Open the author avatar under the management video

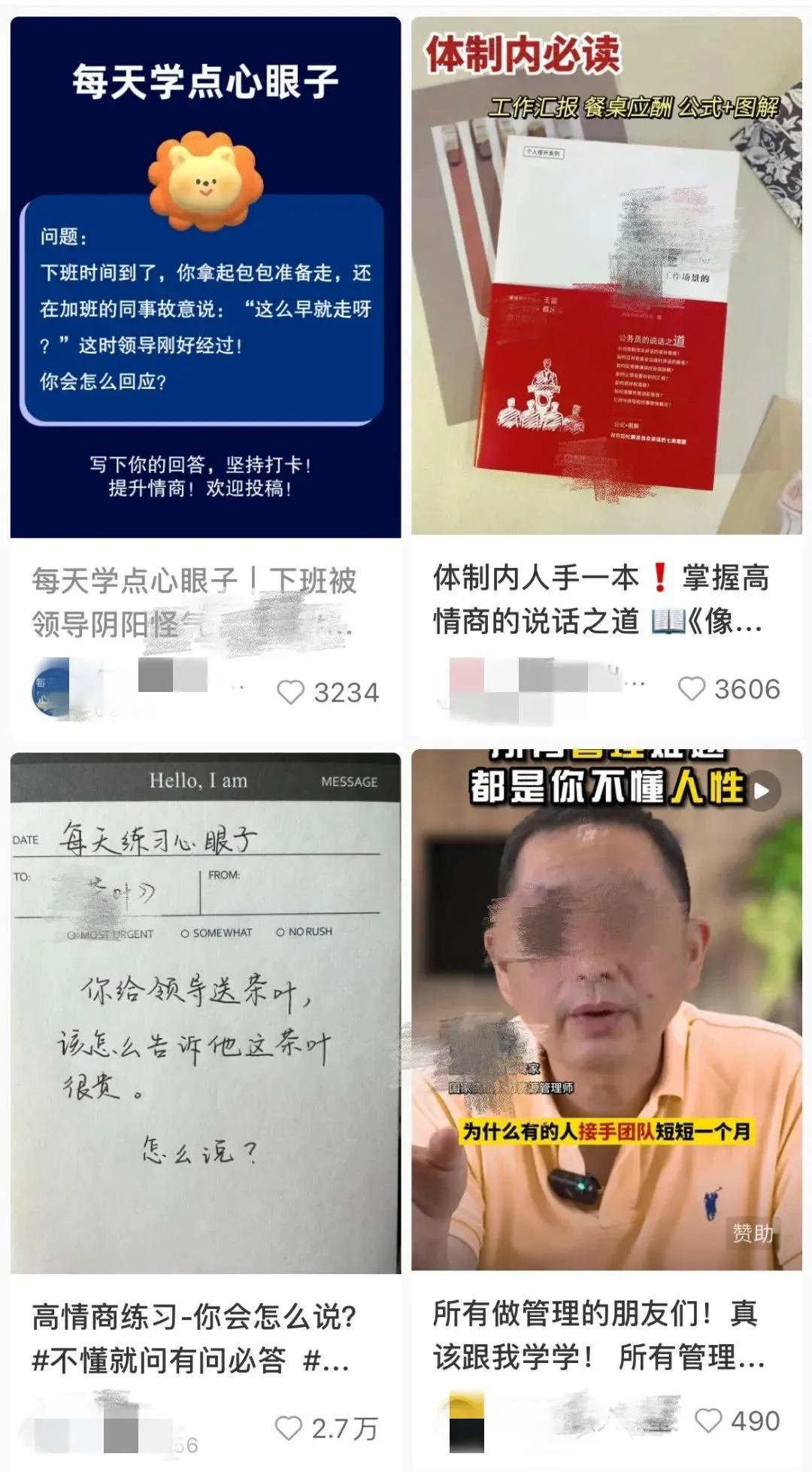(466, 1420)
